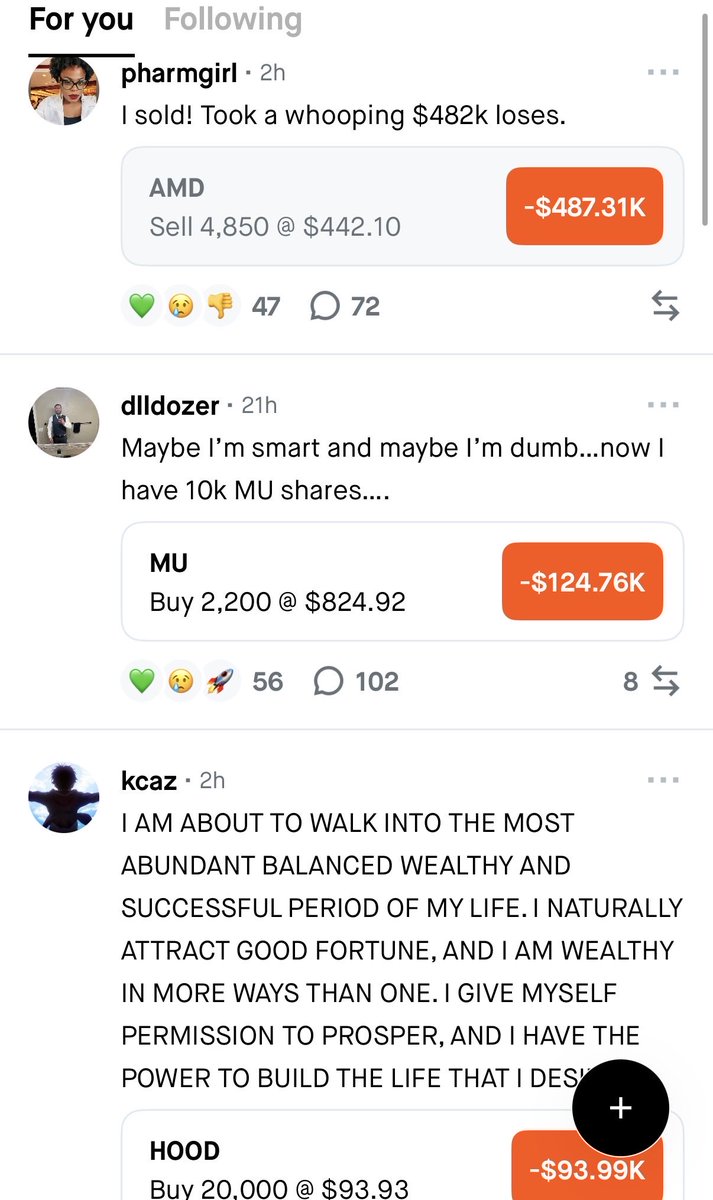The height and width of the screenshot is (1200, 713).
Task: Open dlldozer's MU buy trade card
Action: (402, 581)
